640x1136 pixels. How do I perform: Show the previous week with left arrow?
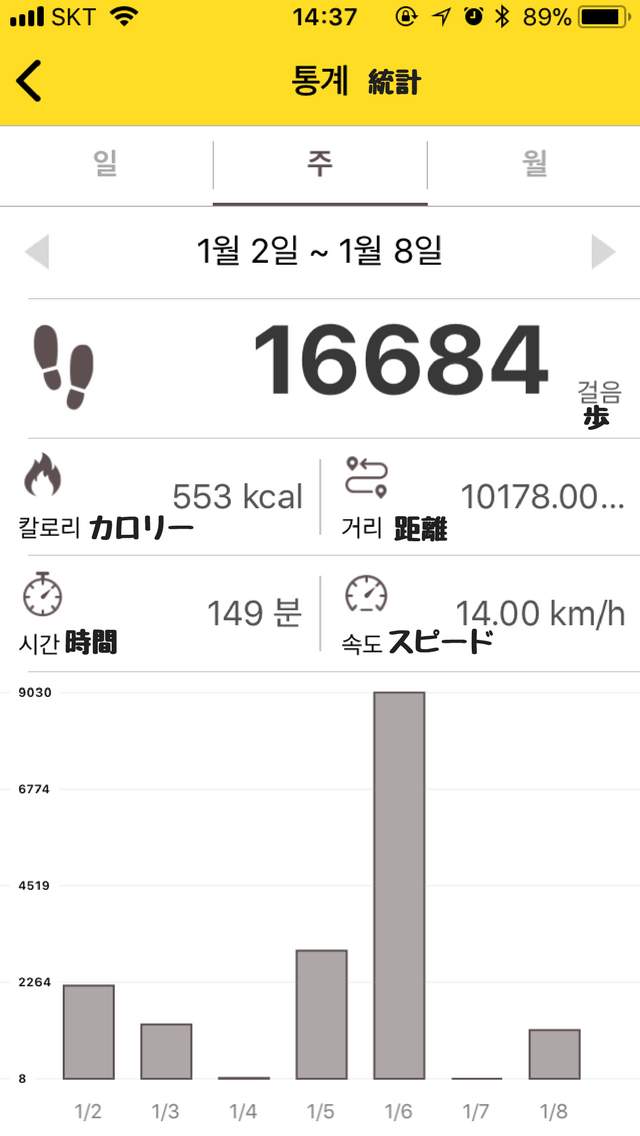37,252
